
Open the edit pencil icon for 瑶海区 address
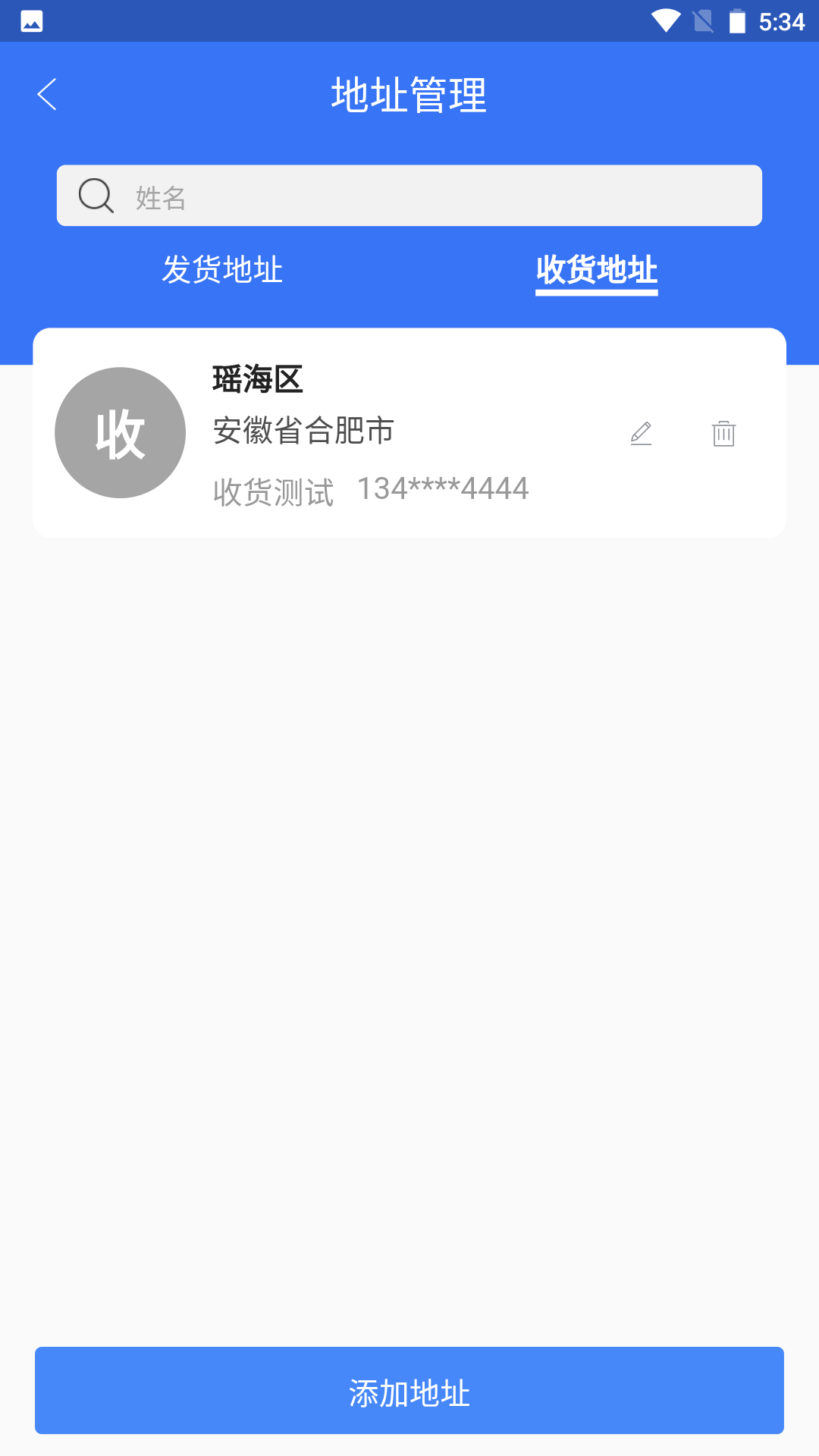(642, 434)
